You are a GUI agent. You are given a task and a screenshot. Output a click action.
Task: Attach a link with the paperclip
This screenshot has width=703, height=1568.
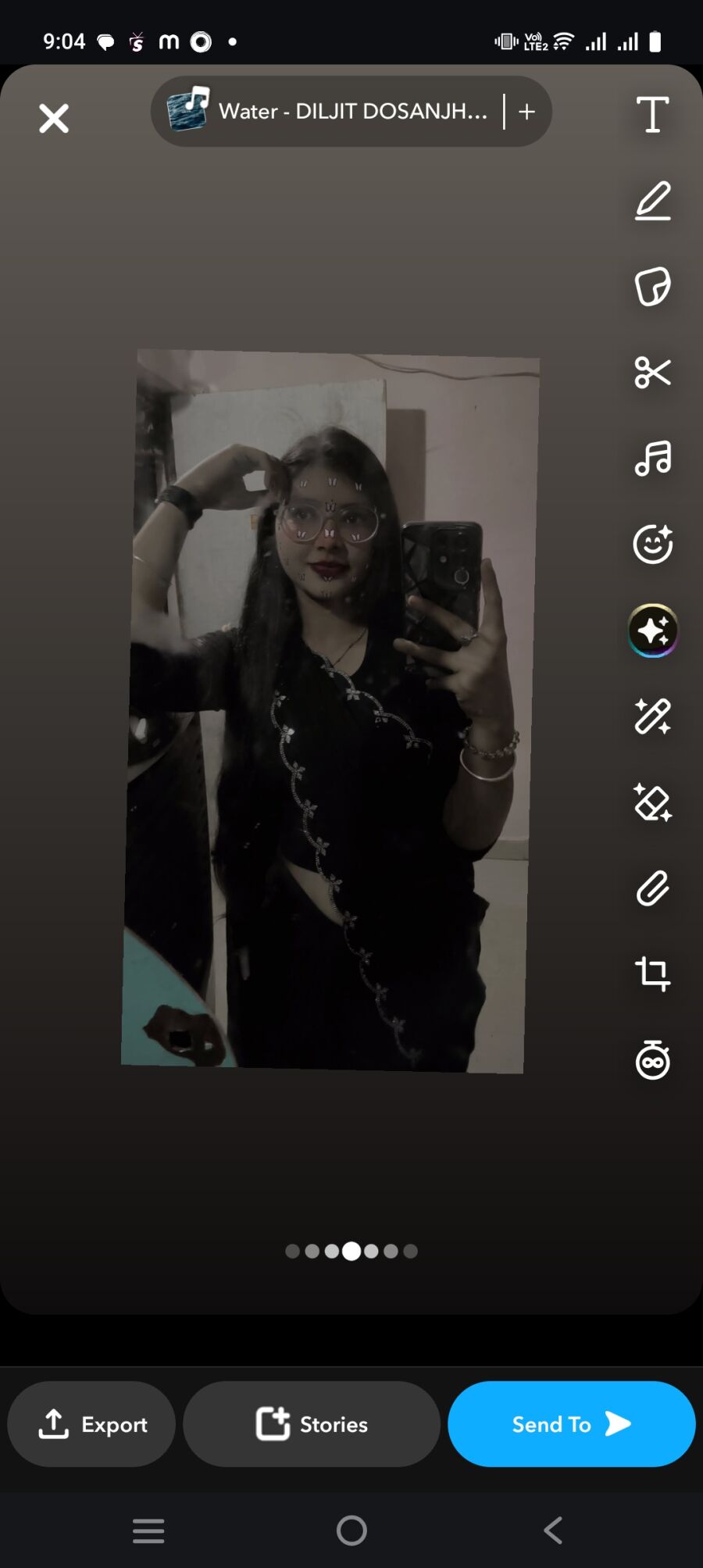(652, 888)
